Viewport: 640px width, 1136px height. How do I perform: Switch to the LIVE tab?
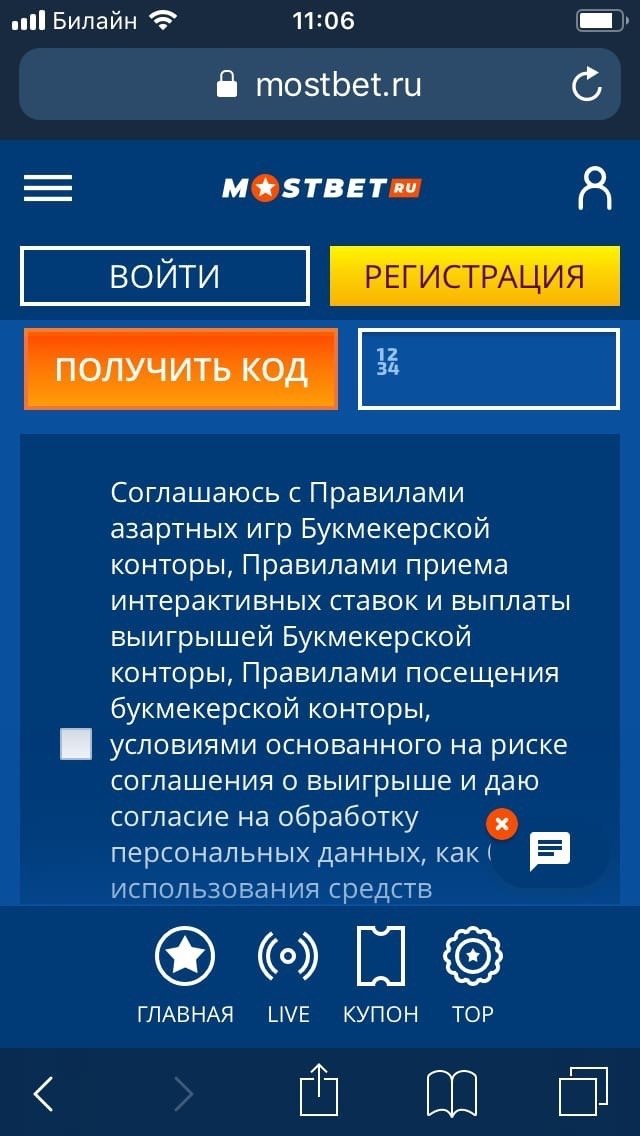point(288,975)
